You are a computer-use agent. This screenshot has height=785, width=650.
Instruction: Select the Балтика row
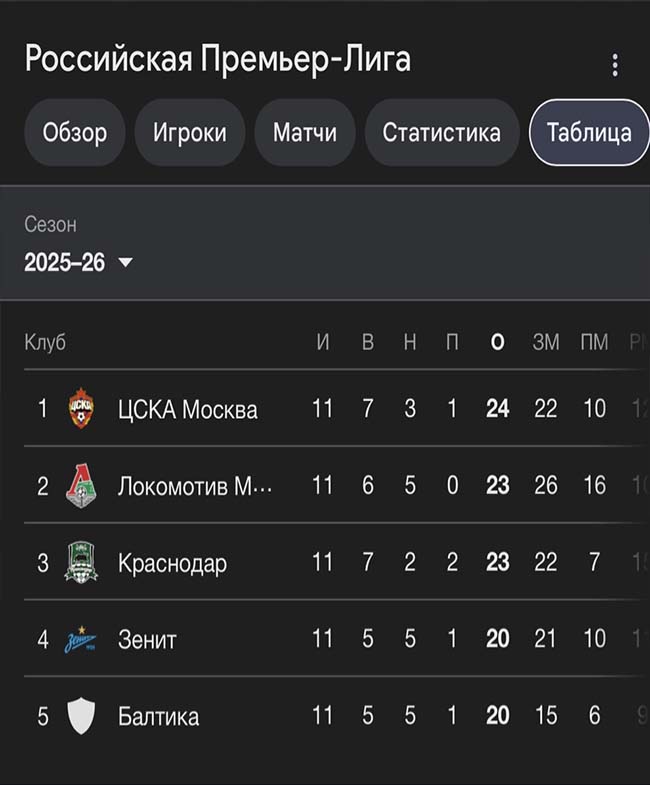(158, 716)
